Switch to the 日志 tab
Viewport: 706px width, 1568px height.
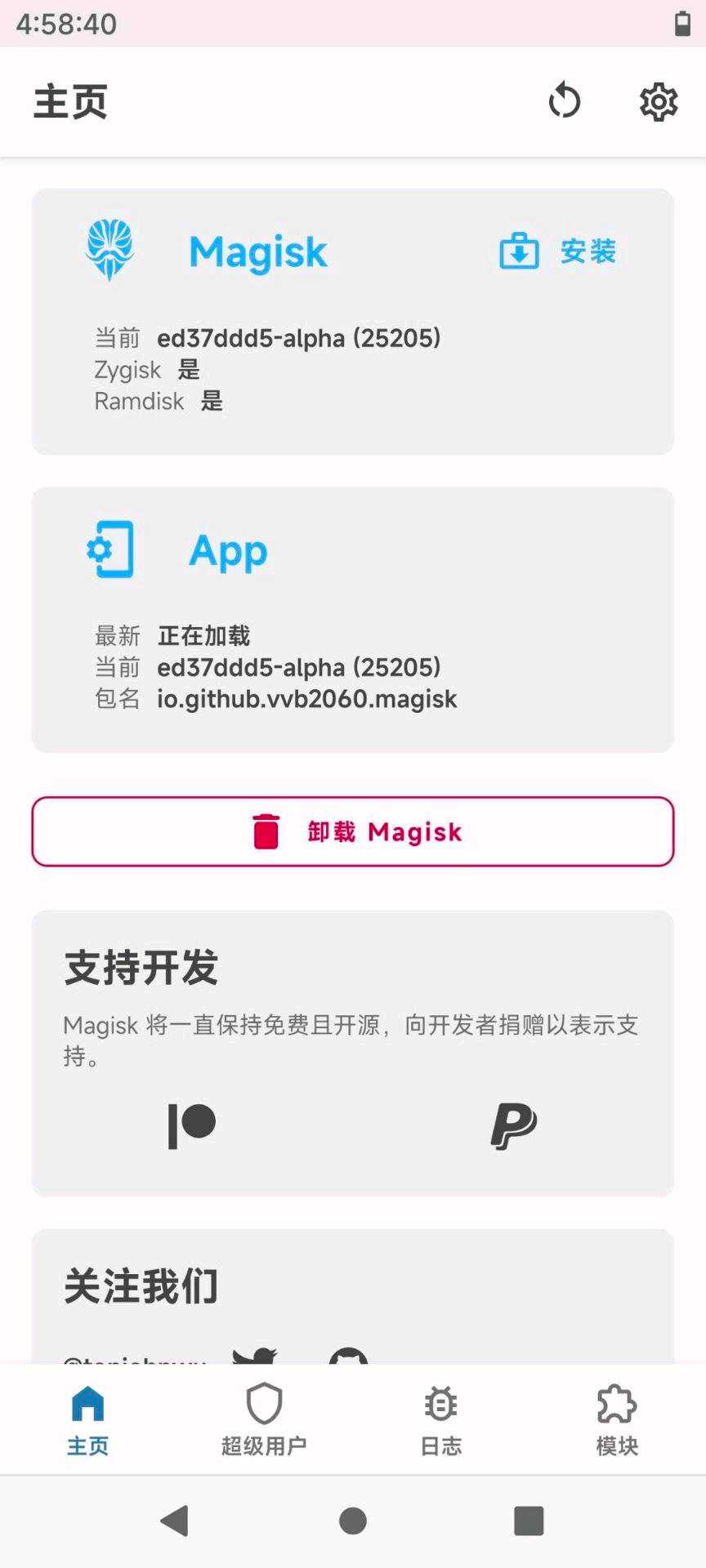tap(440, 1419)
